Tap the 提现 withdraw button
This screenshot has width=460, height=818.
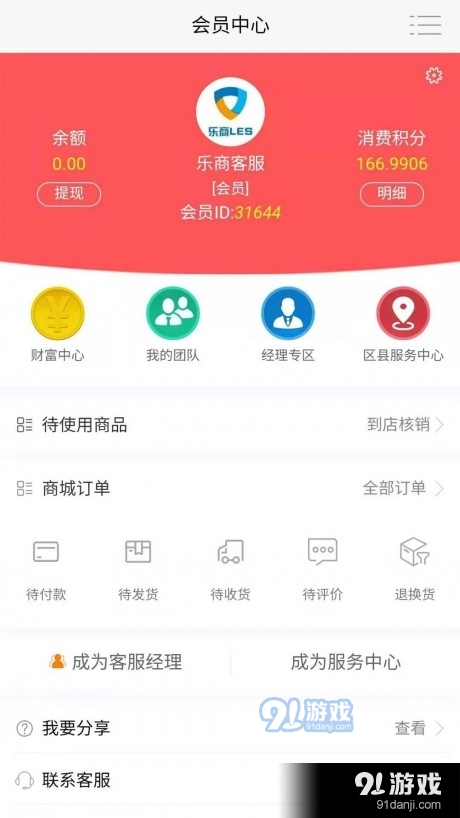point(69,194)
